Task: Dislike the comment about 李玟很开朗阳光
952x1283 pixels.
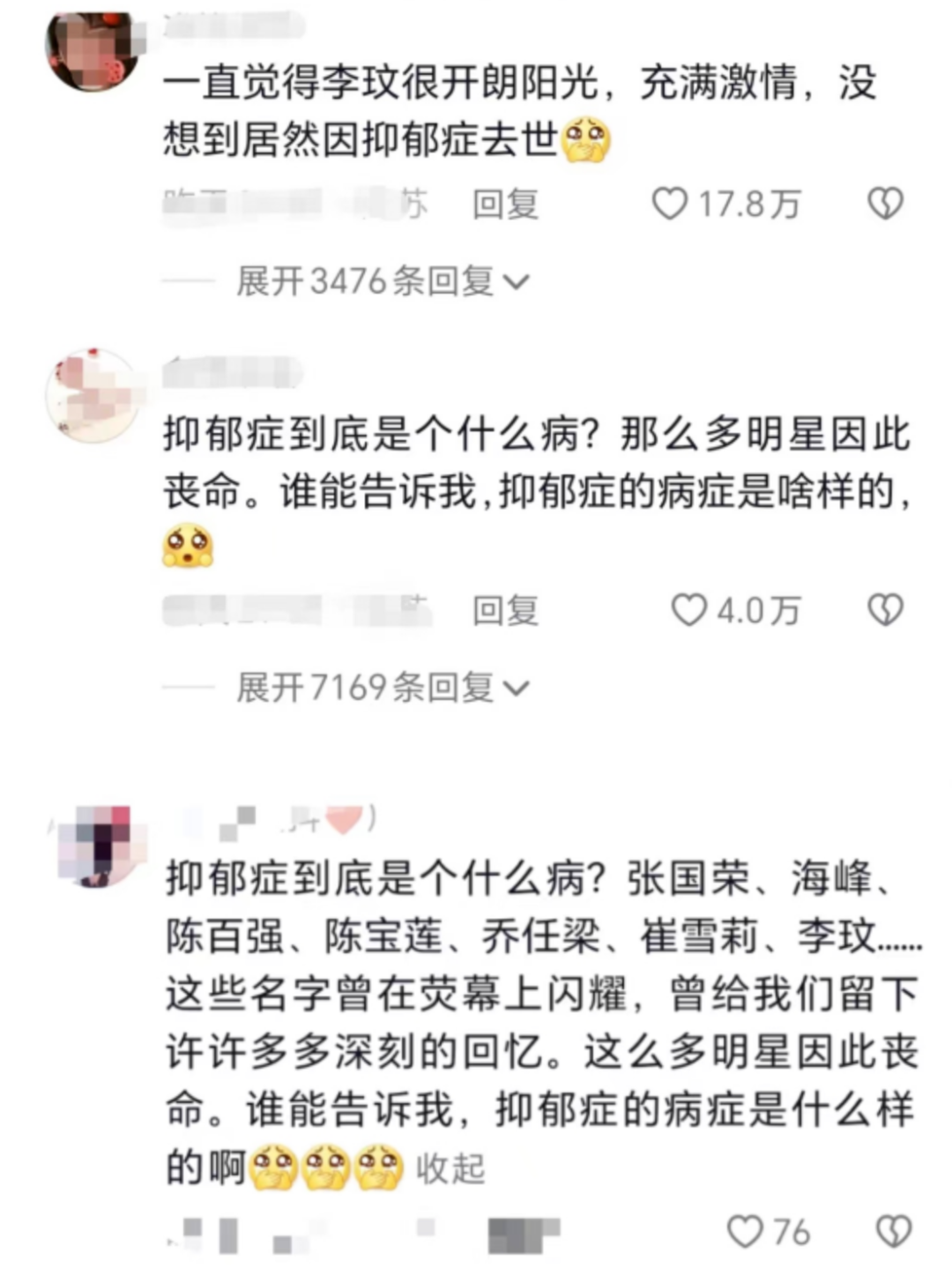Action: tap(885, 205)
